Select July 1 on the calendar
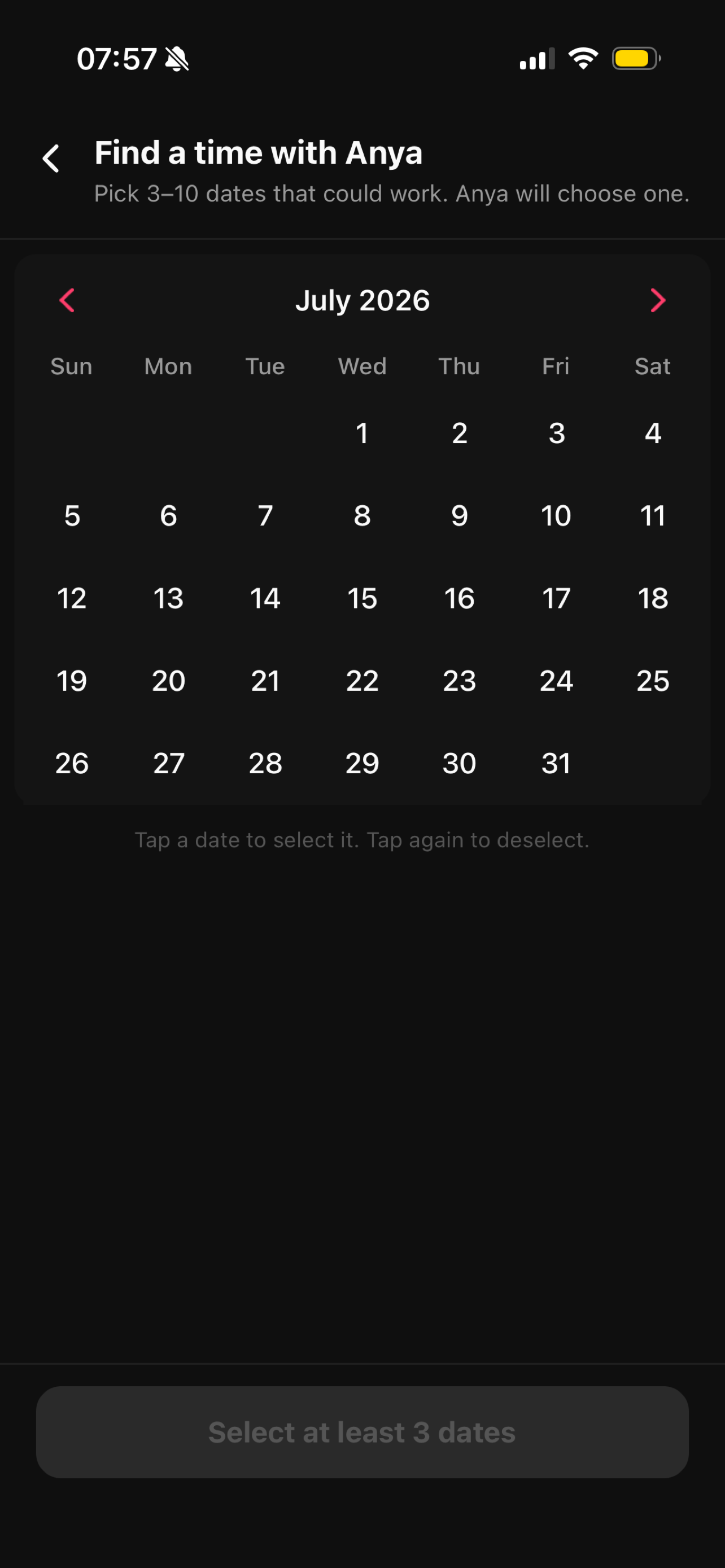The image size is (725, 1568). pyautogui.click(x=362, y=433)
